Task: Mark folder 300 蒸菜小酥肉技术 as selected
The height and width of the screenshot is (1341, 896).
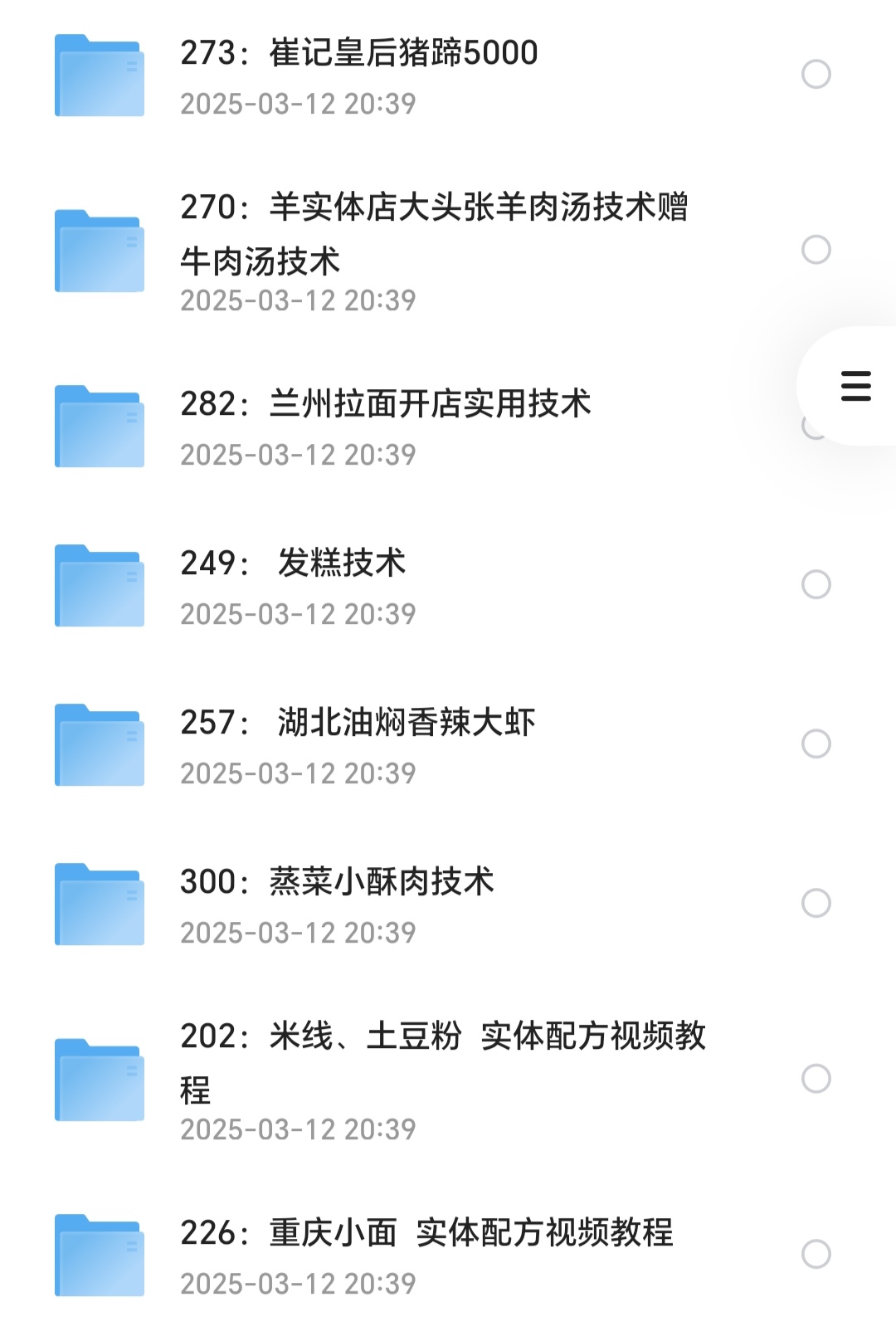Action: [x=816, y=904]
